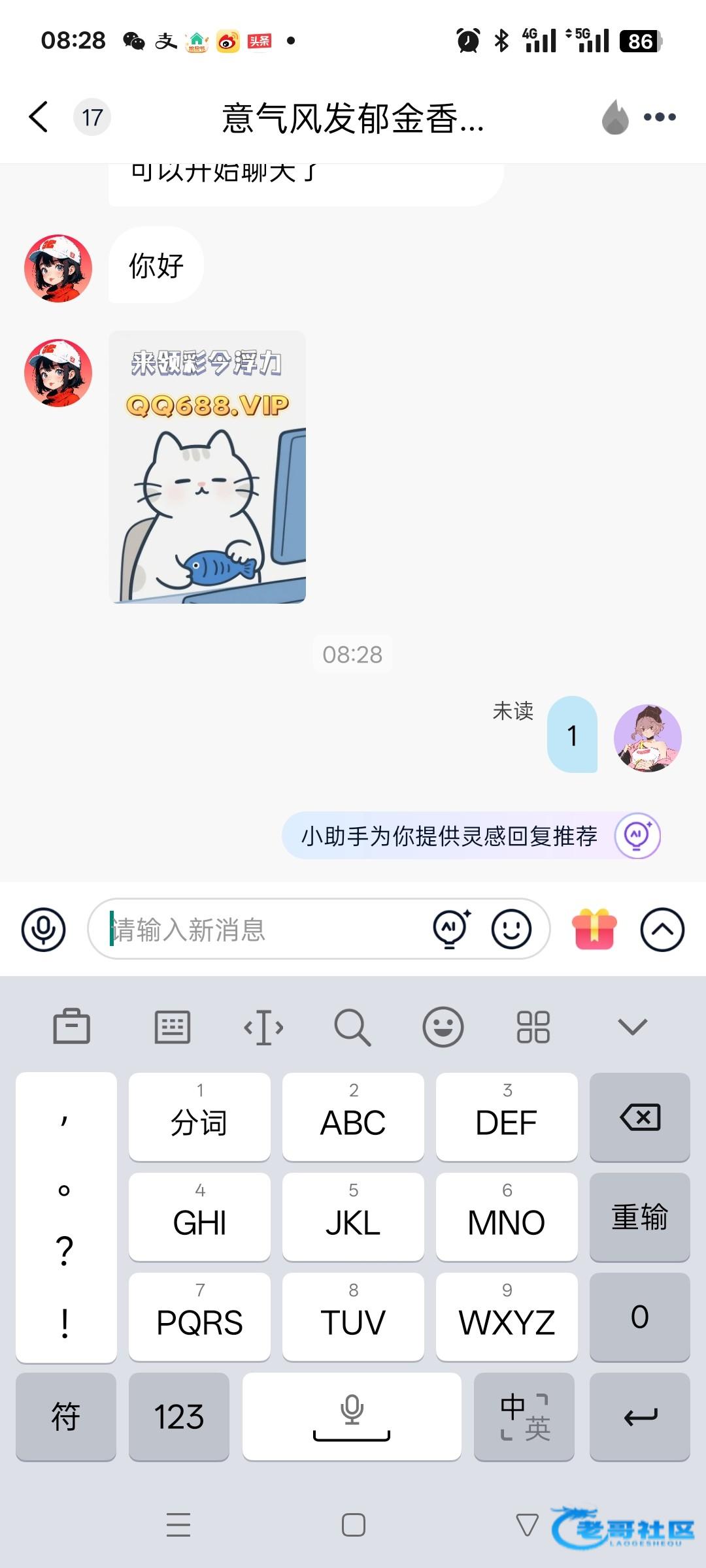Switch to voice message input

[44, 929]
